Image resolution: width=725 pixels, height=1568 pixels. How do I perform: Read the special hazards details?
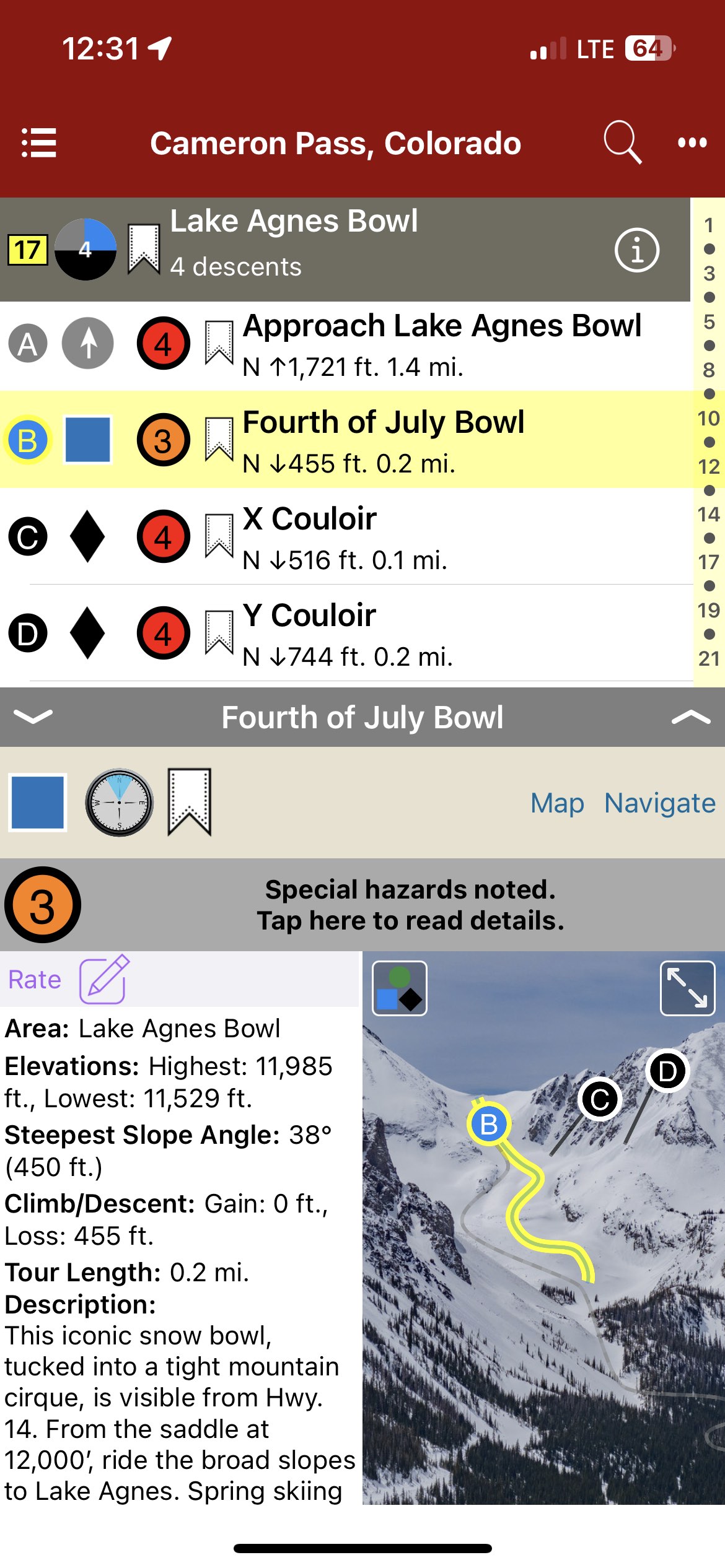pos(410,905)
